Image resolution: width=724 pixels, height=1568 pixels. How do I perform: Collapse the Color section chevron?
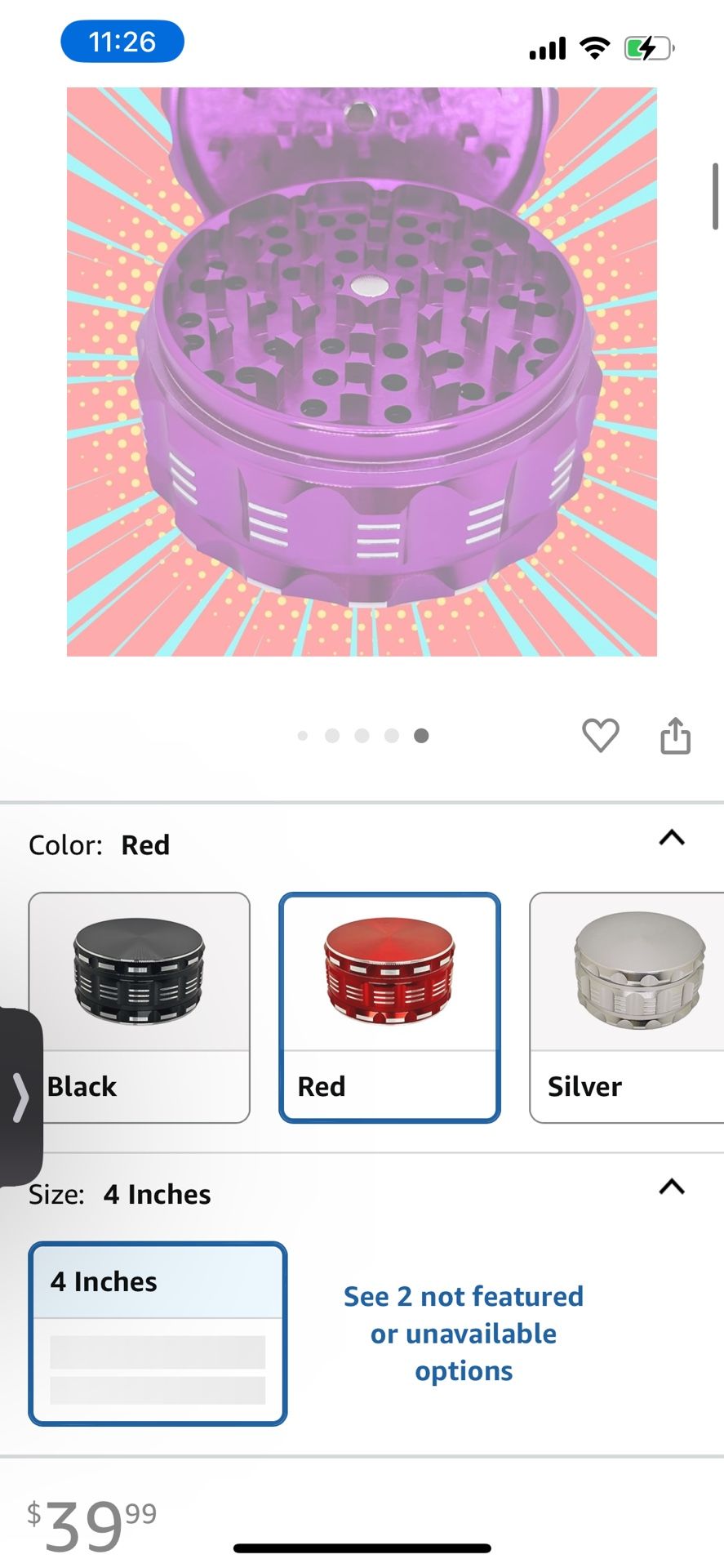pos(671,838)
